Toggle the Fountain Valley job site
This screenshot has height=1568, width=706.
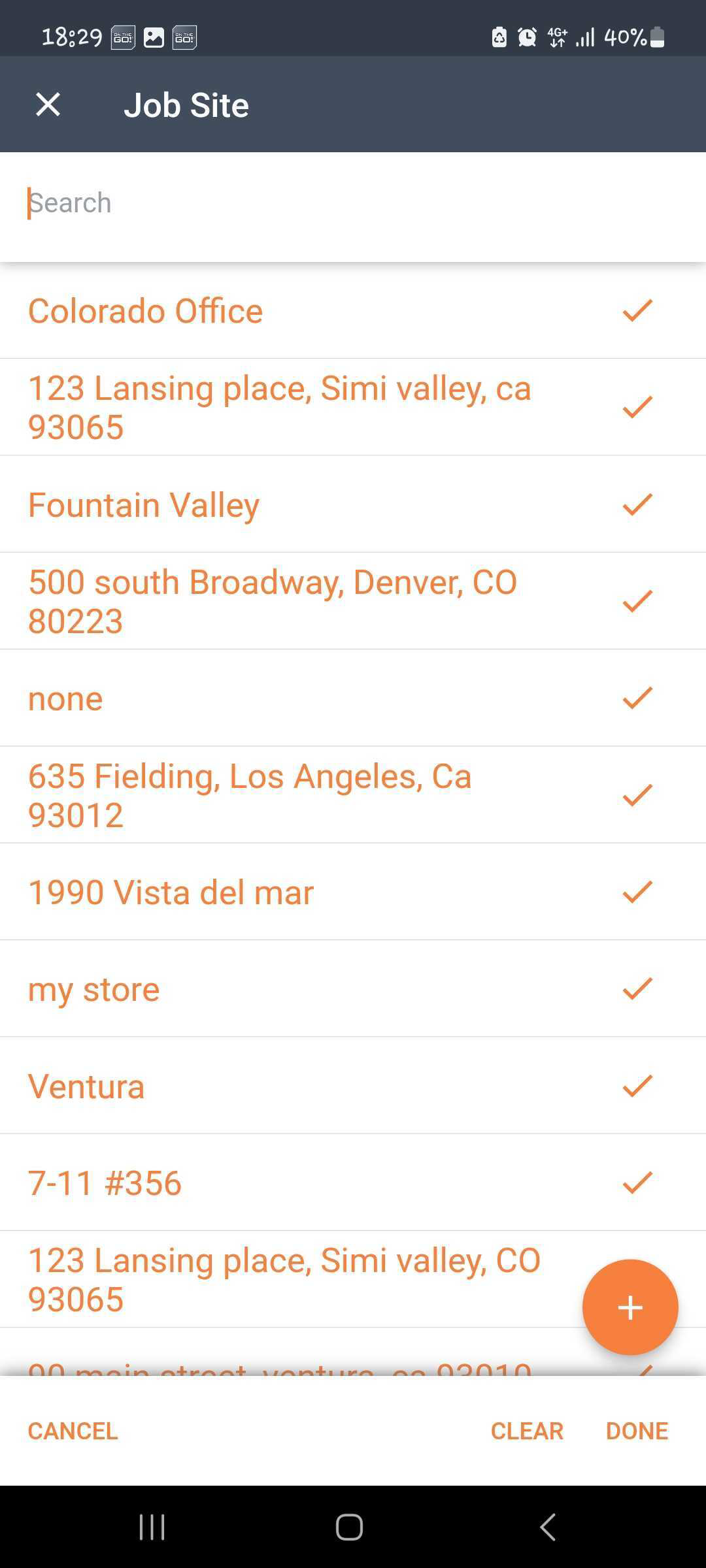point(353,504)
